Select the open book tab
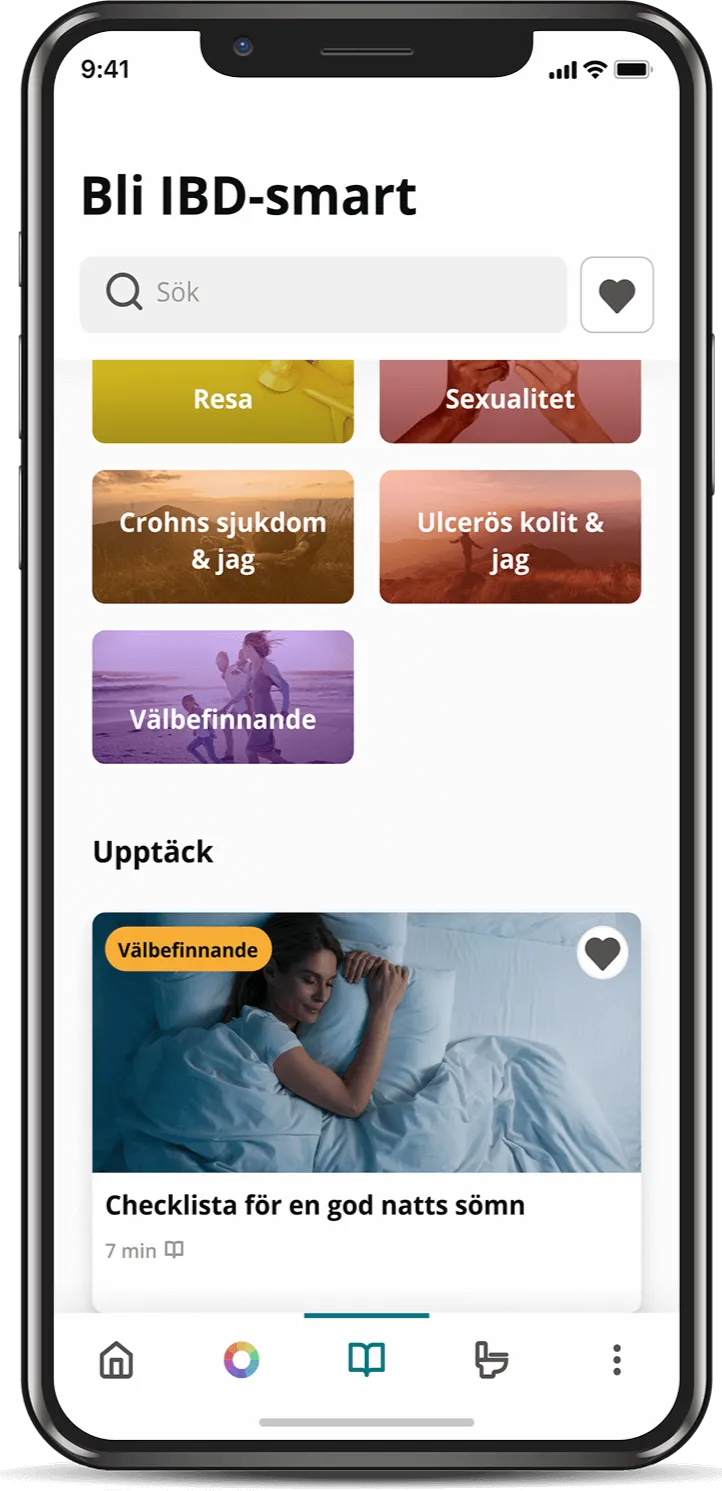Screen dimensions: 722x1491 (x=366, y=1360)
